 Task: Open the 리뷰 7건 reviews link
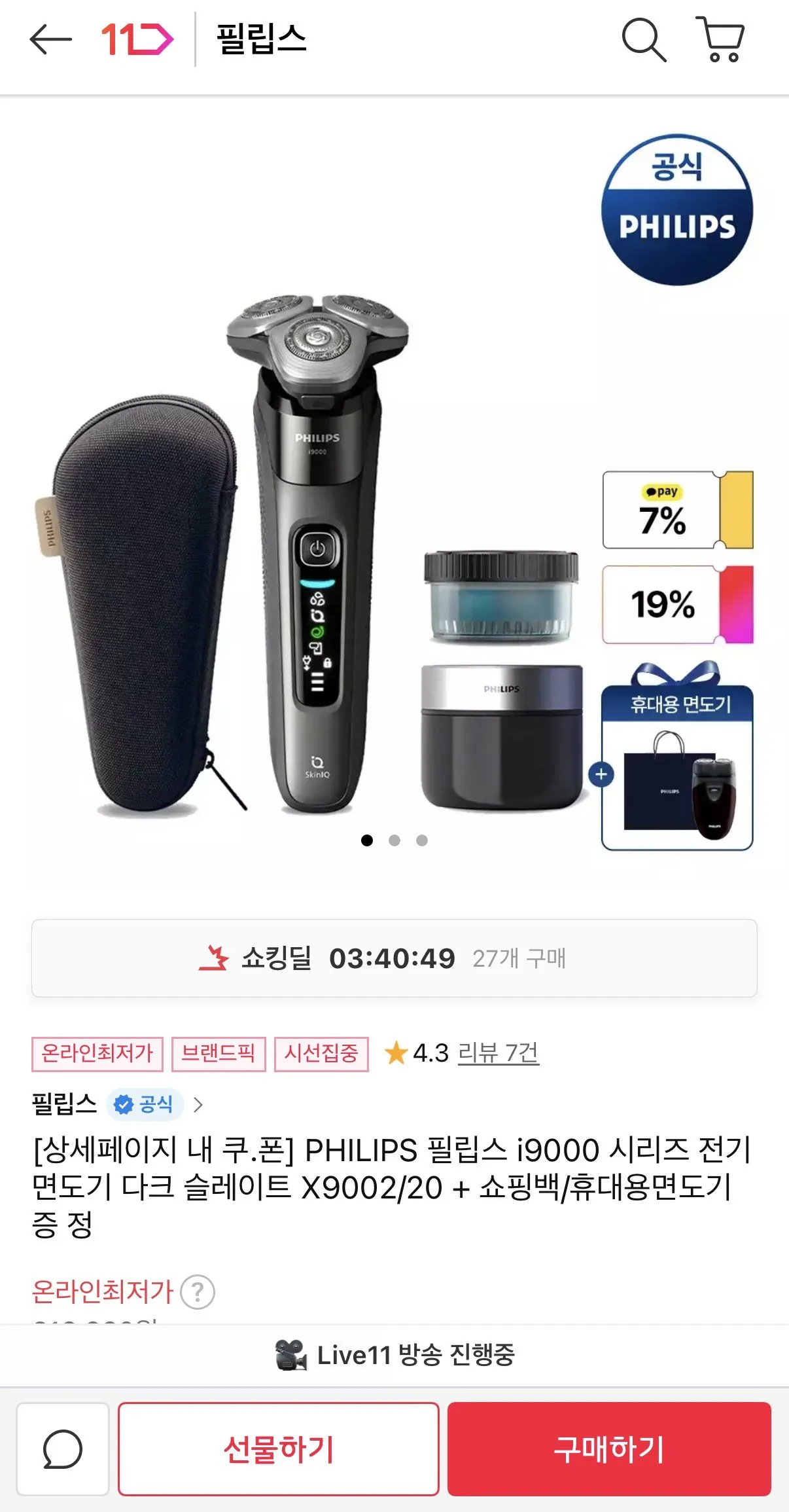tap(498, 1053)
